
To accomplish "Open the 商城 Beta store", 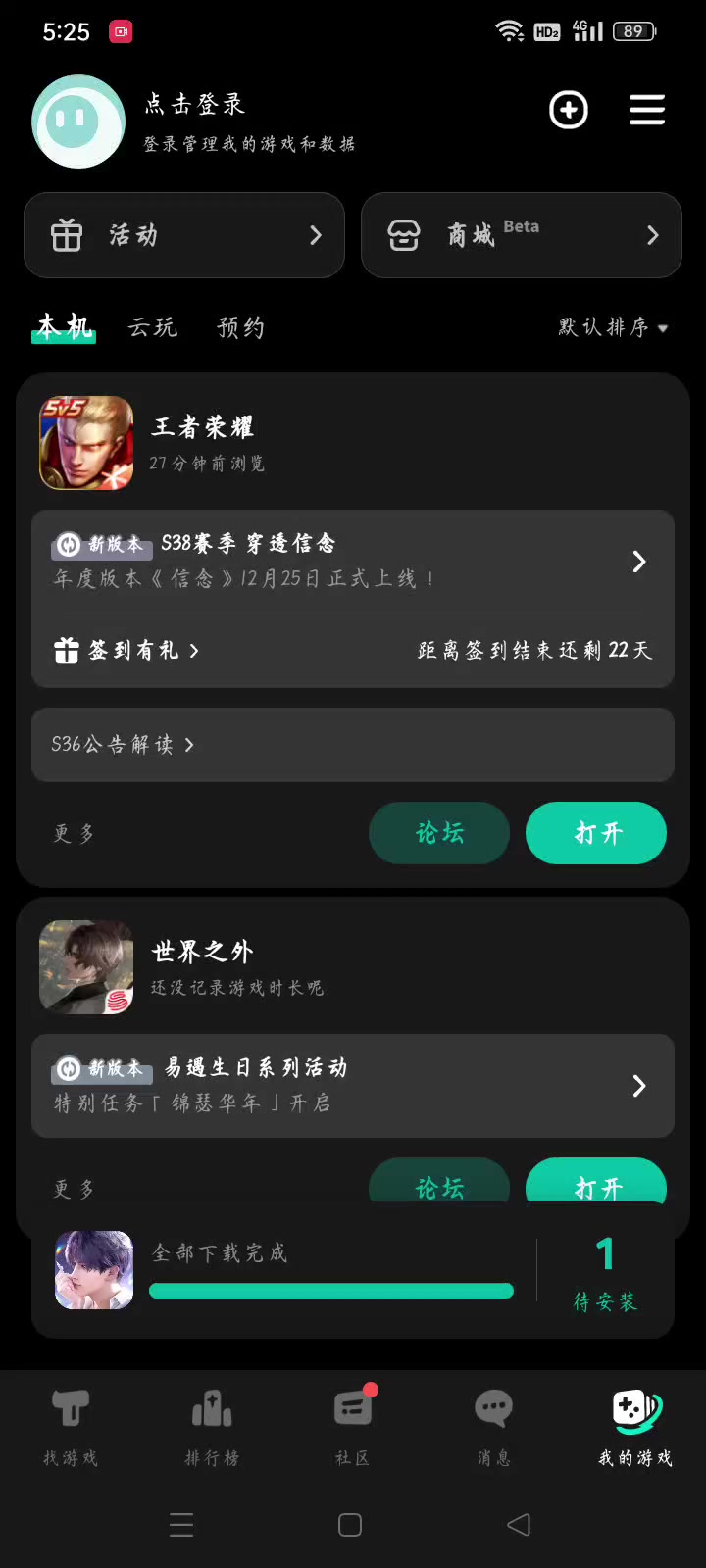I will coord(522,235).
